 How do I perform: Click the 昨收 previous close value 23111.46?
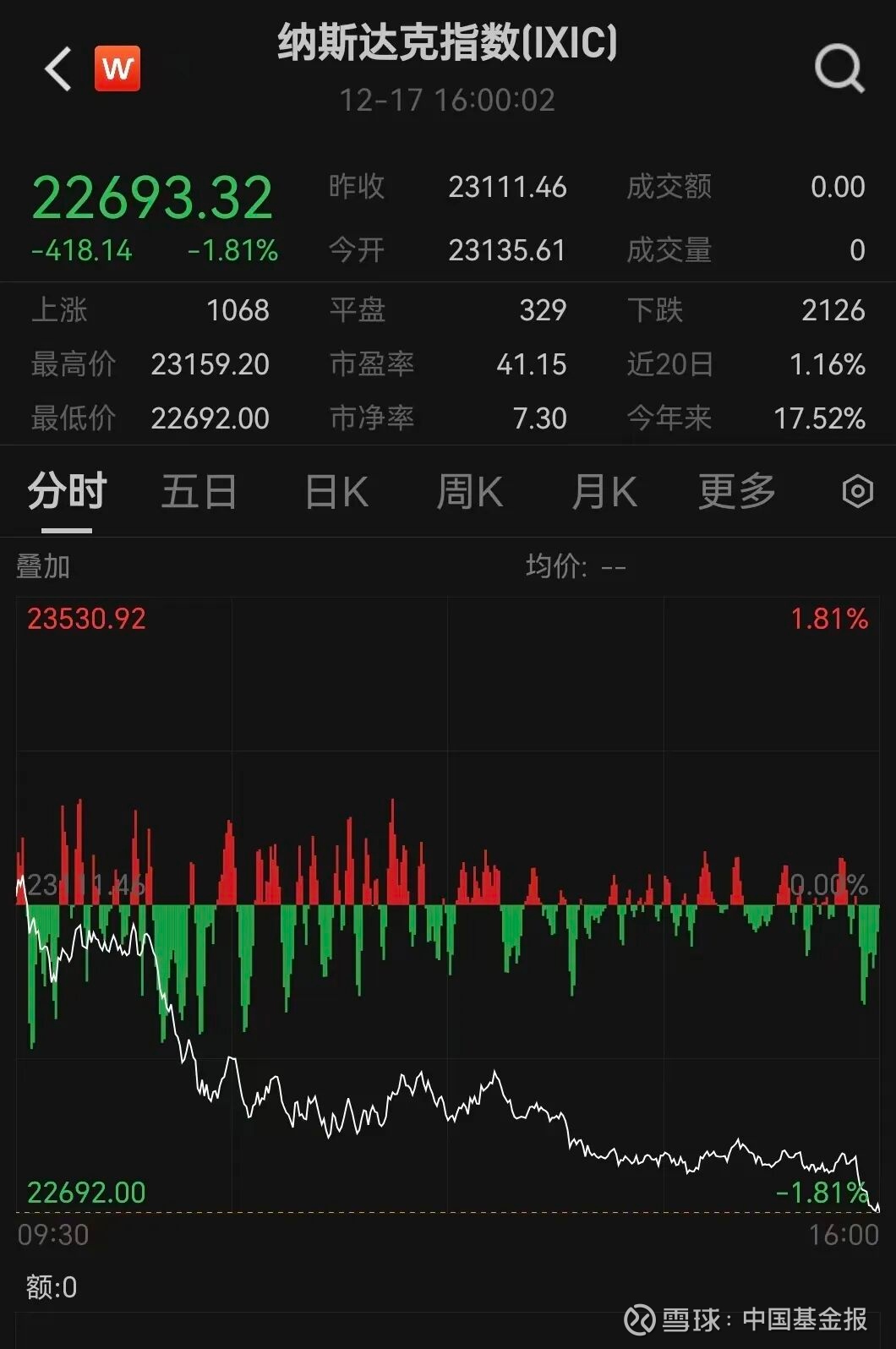click(x=509, y=188)
